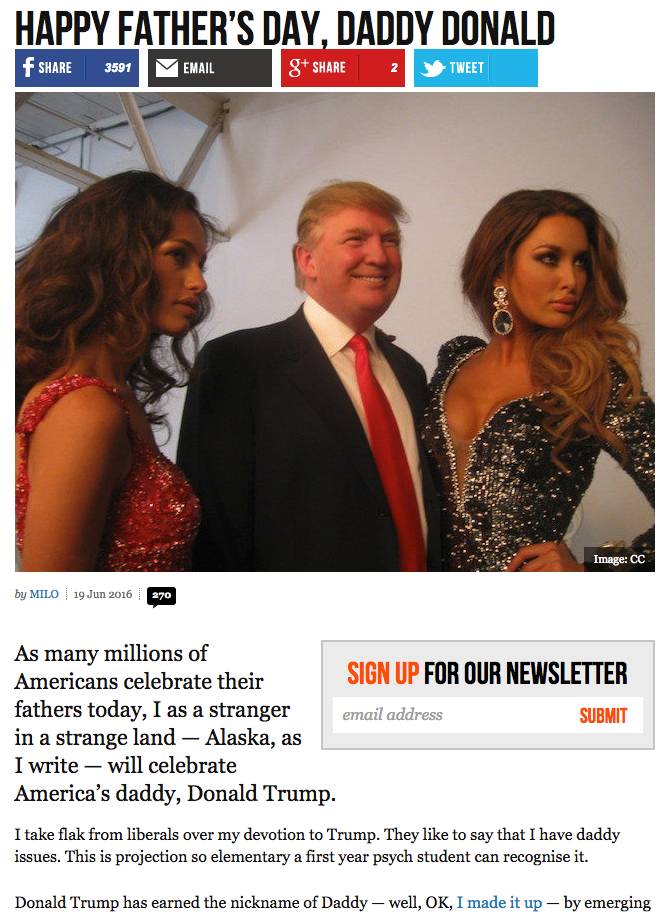This screenshot has width=665, height=917.
Task: Email this article
Action: click(209, 68)
